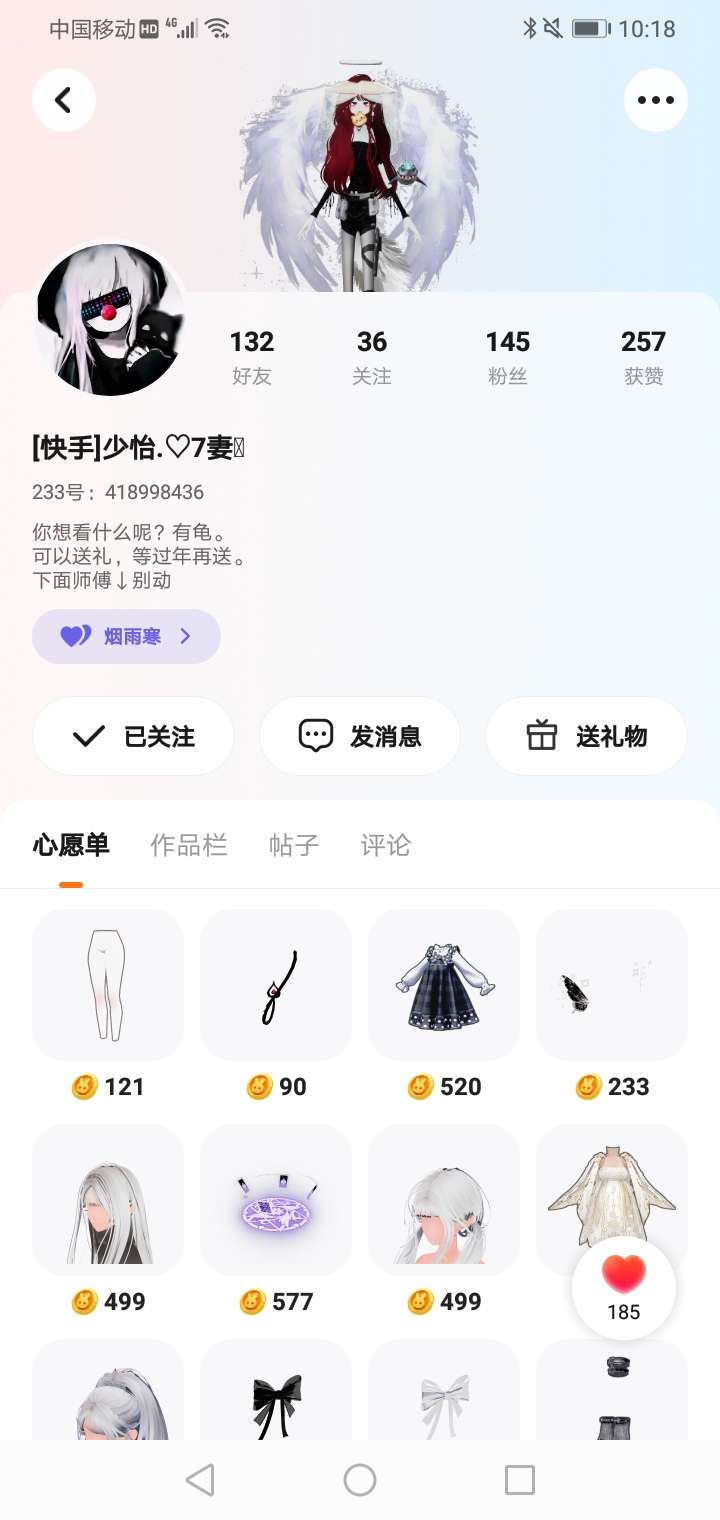Tap 发消息 to send a message

pos(360,737)
